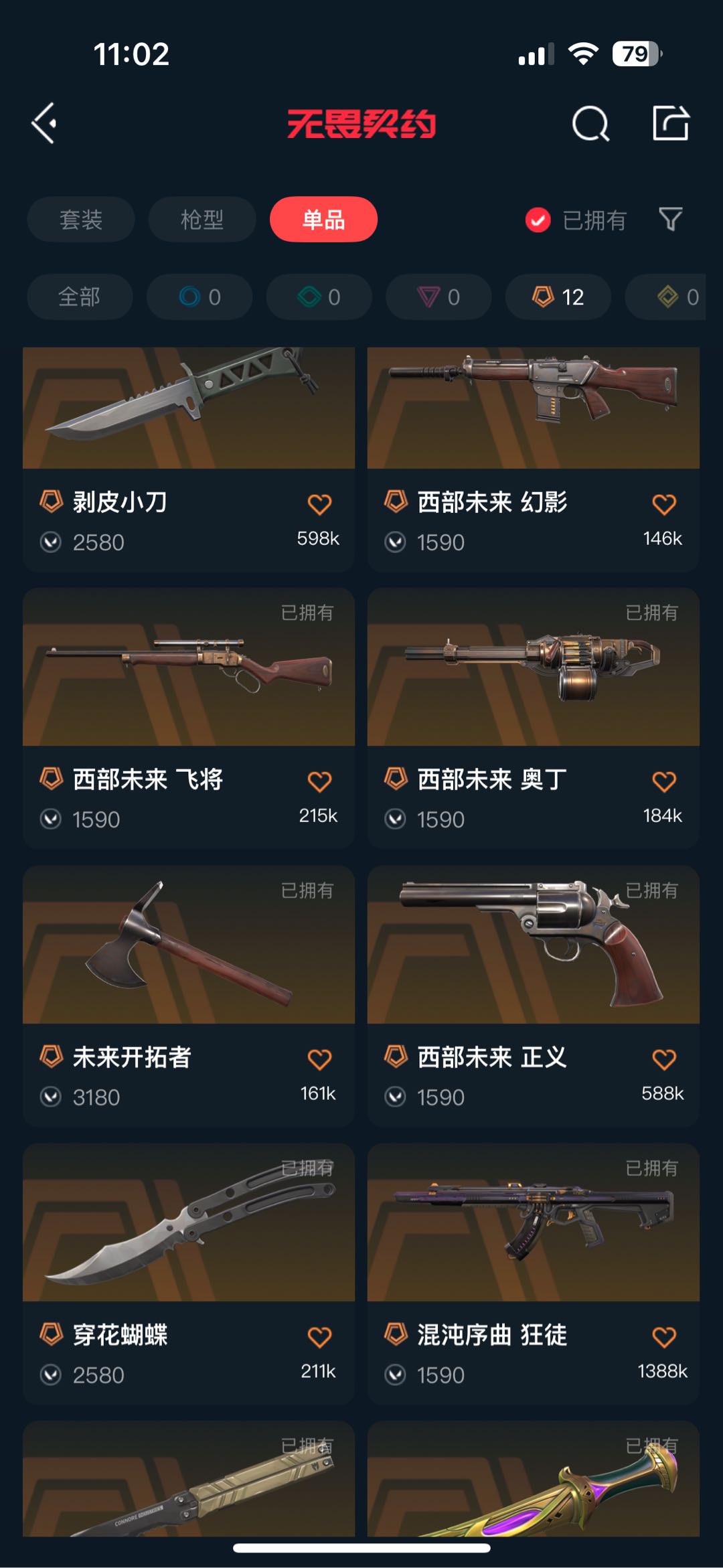Like the 混沌序曲 狂徒 skin
Screen dimensions: 723x1568
[x=663, y=1337]
